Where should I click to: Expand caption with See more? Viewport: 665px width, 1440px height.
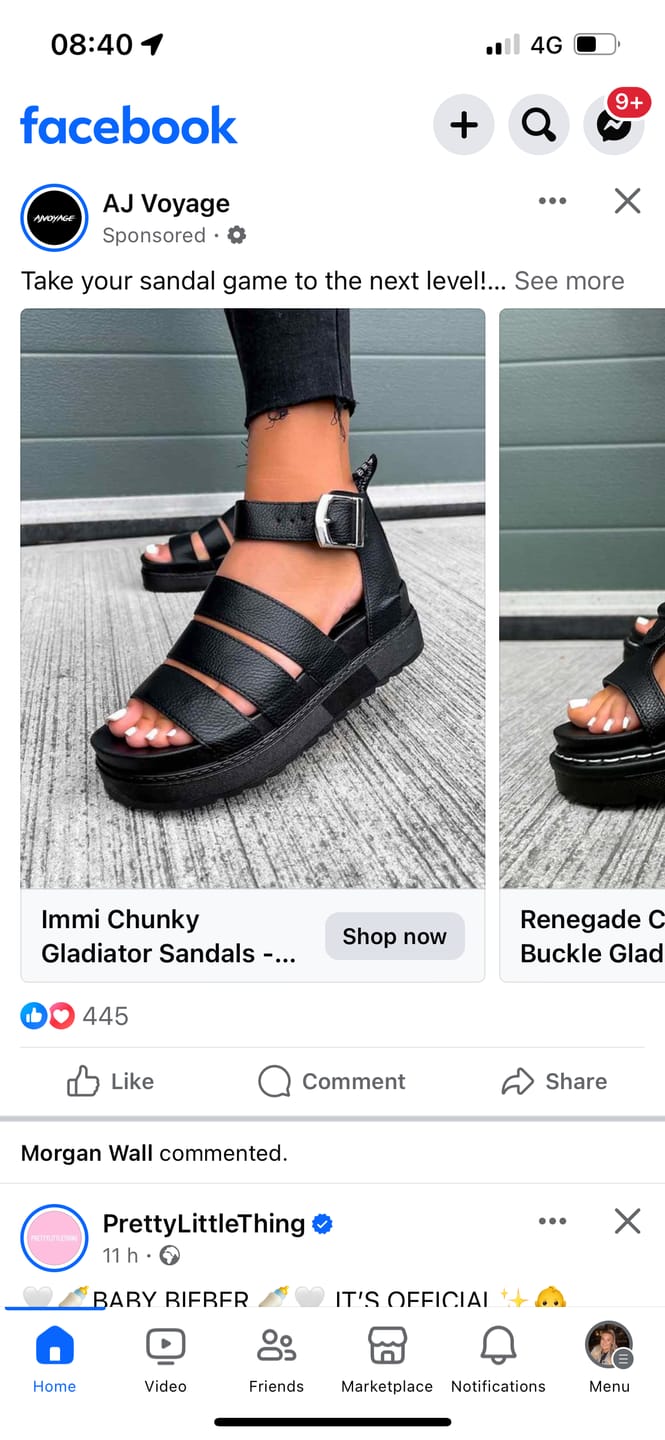coord(569,281)
